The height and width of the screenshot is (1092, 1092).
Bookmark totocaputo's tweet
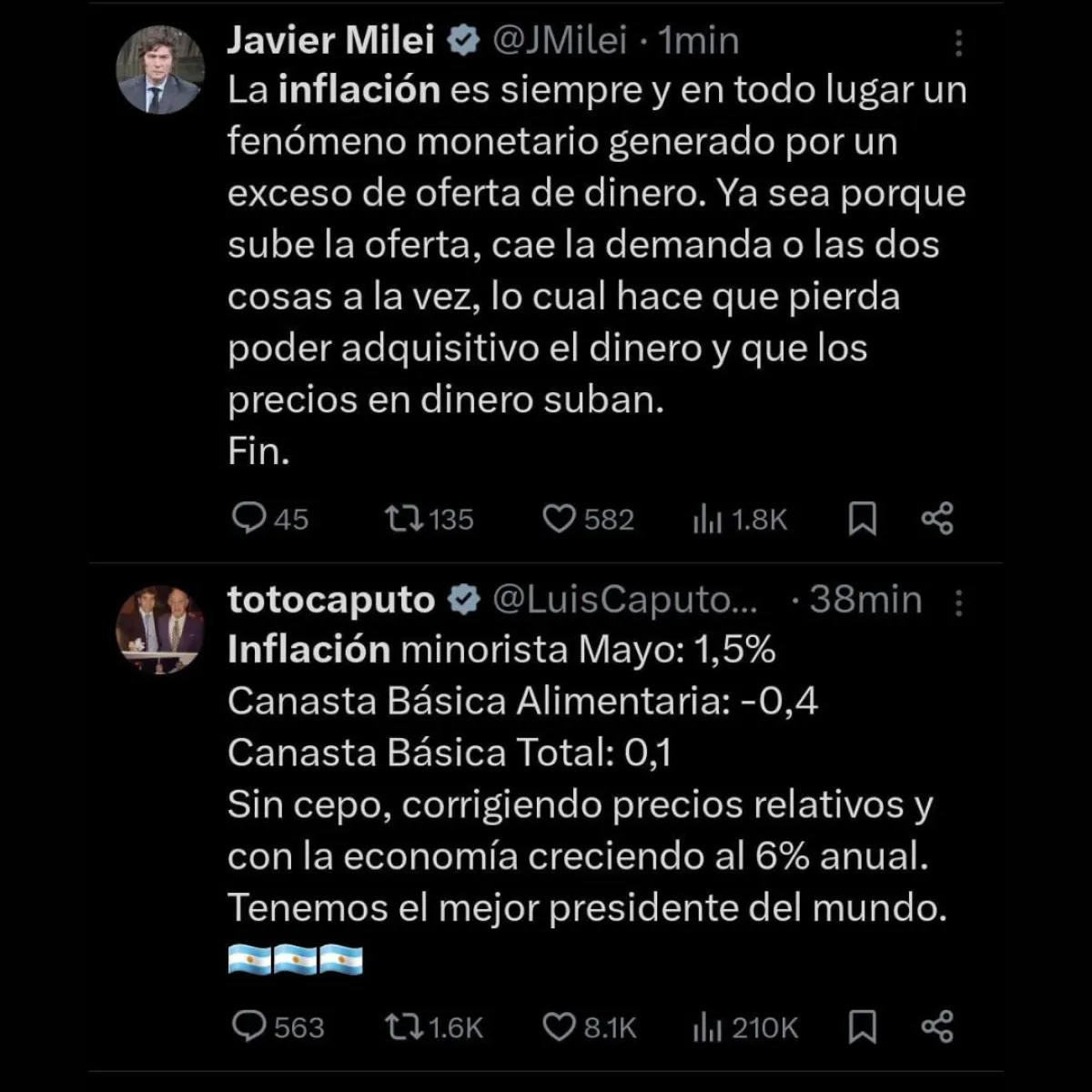pos(862,1026)
